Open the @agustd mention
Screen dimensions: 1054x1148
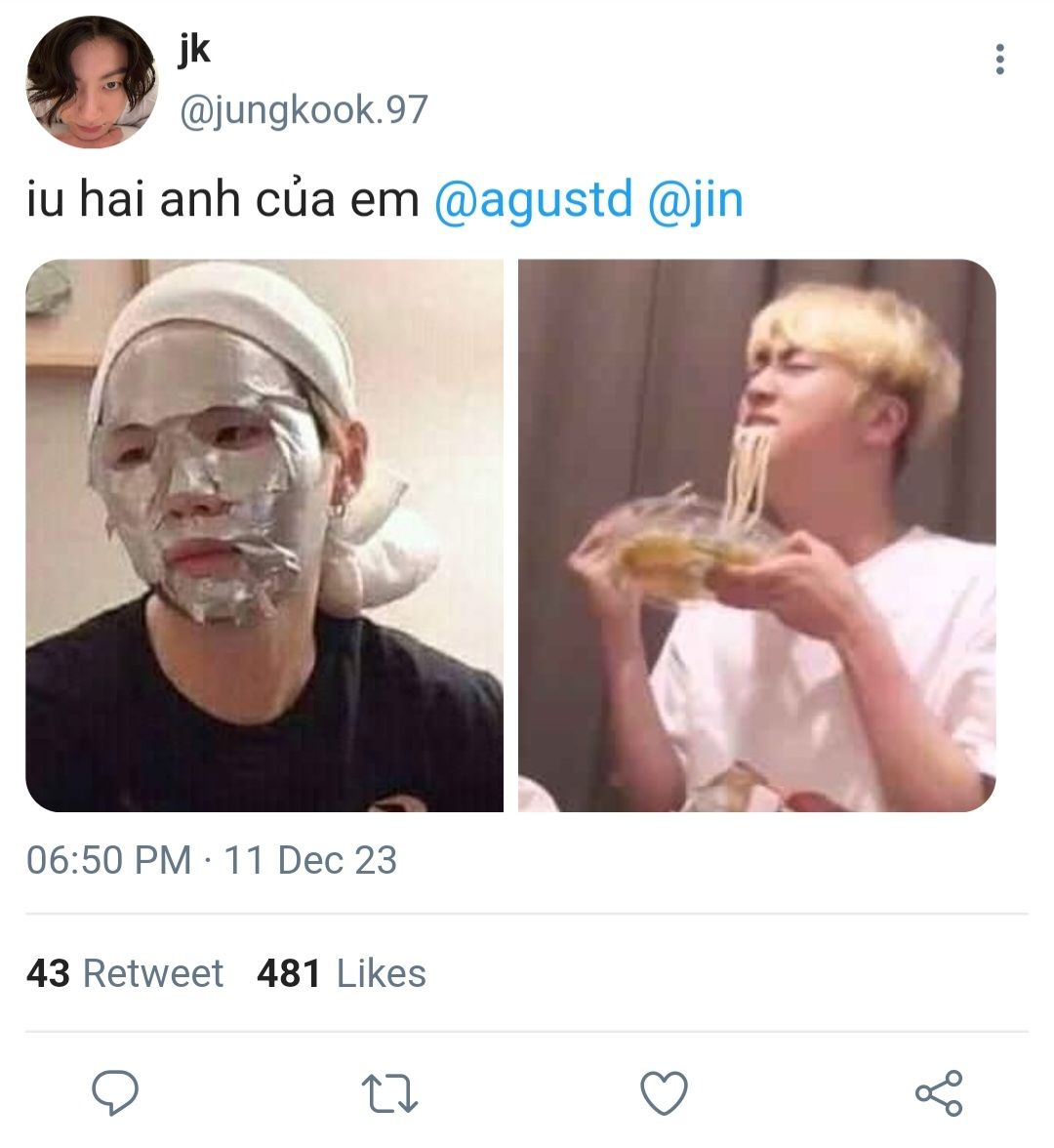click(534, 200)
